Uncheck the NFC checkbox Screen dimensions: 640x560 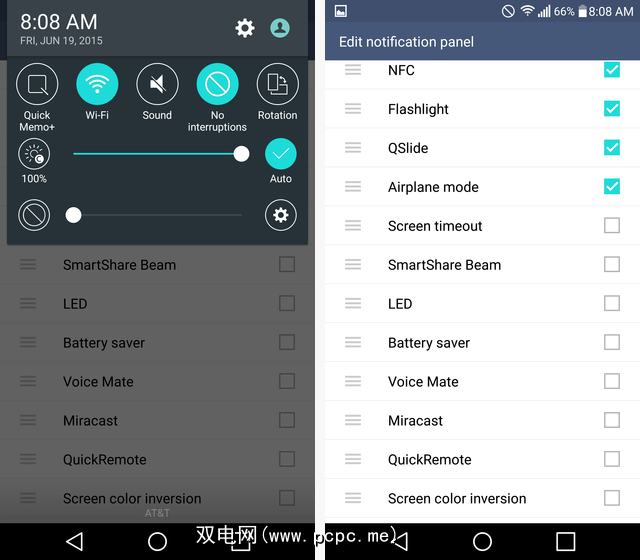coord(612,70)
